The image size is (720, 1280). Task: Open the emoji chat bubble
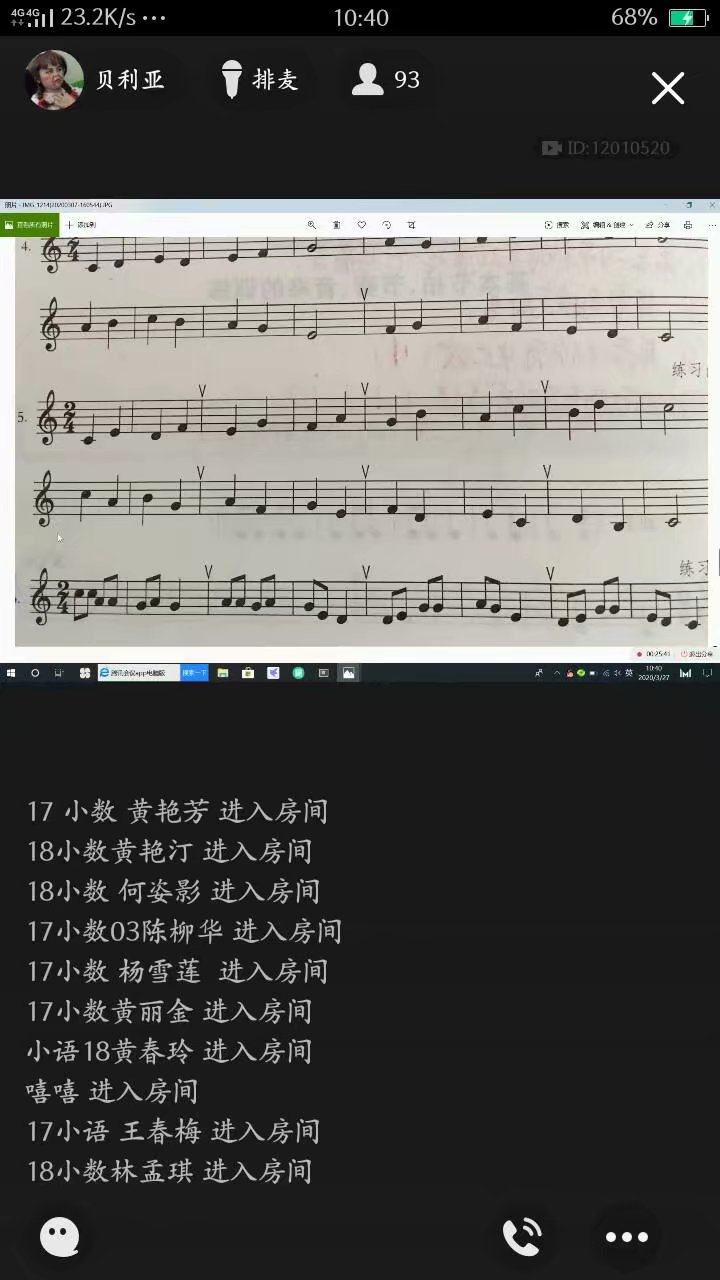[60, 1237]
